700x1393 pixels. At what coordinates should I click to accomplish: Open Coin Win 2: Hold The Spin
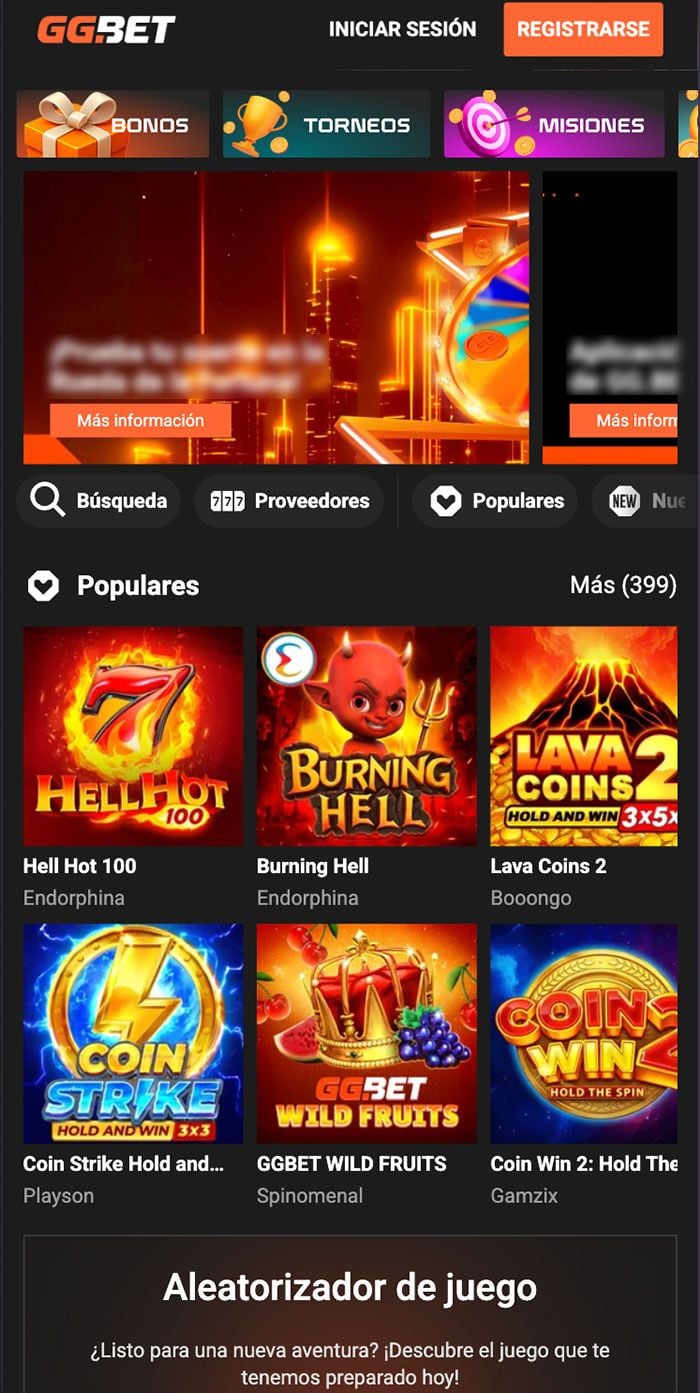[x=584, y=1033]
